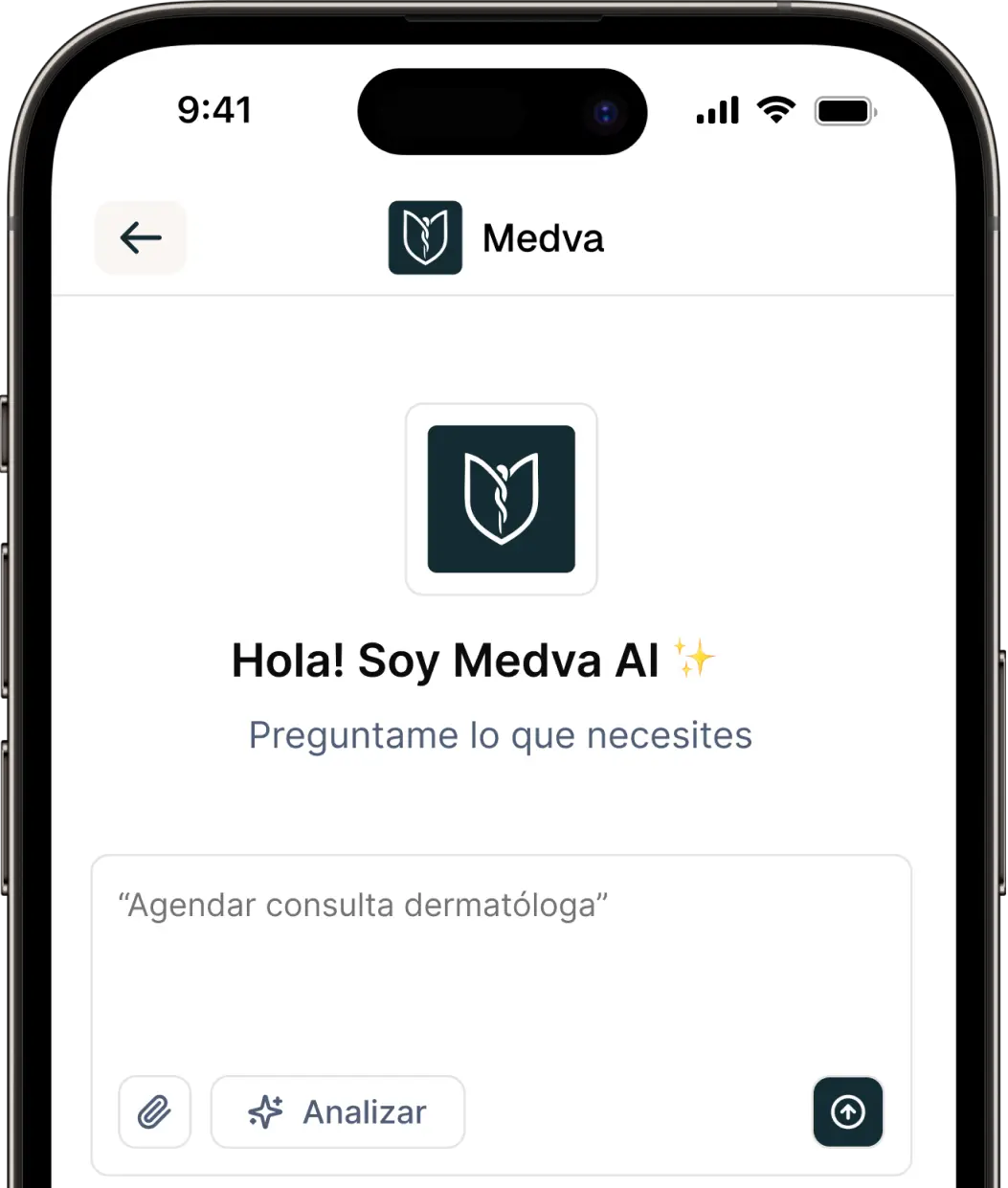Attach a file with the paperclip icon

(x=154, y=1111)
